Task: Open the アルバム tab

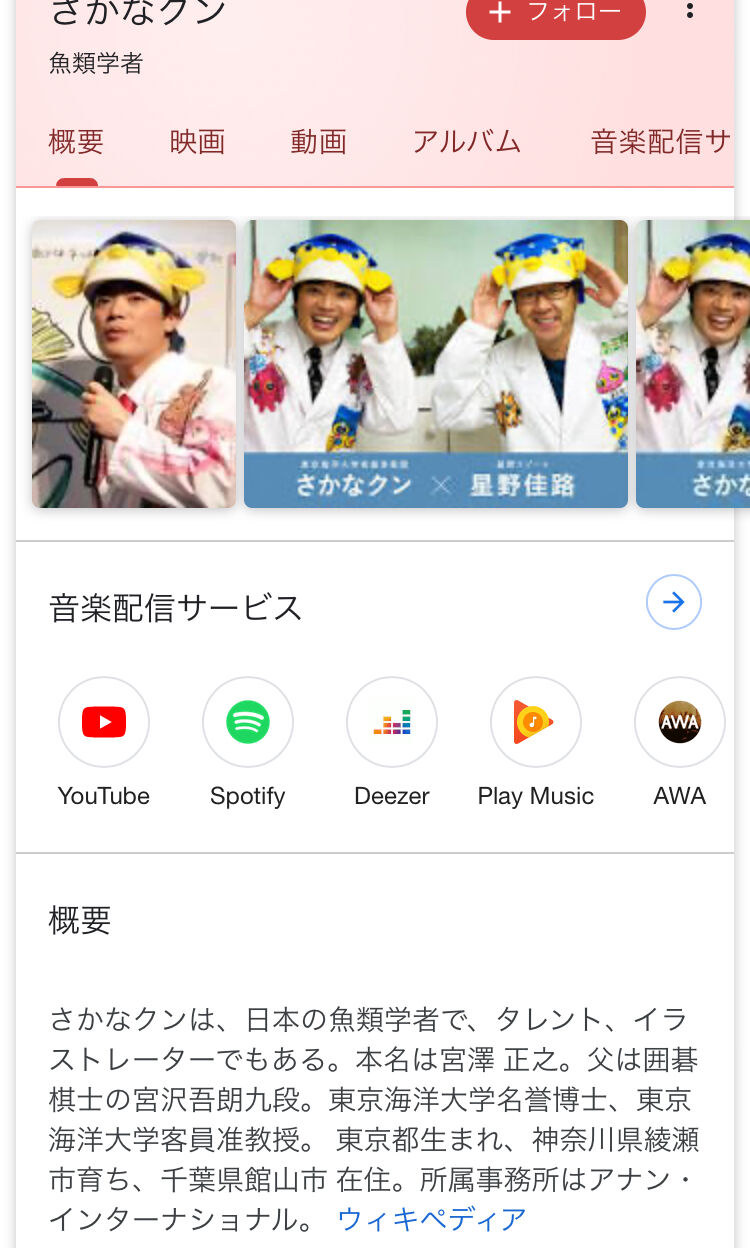Action: [467, 142]
